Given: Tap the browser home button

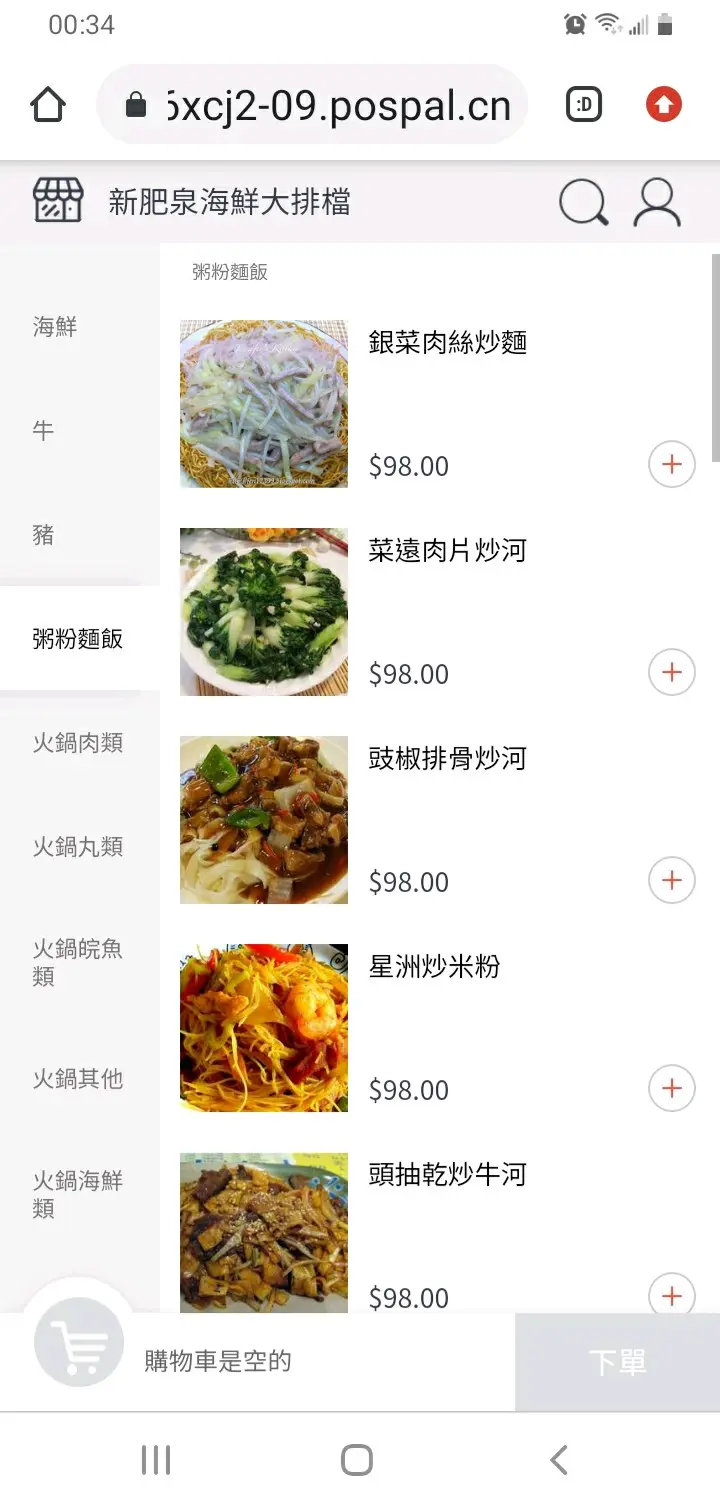Looking at the screenshot, I should (48, 105).
